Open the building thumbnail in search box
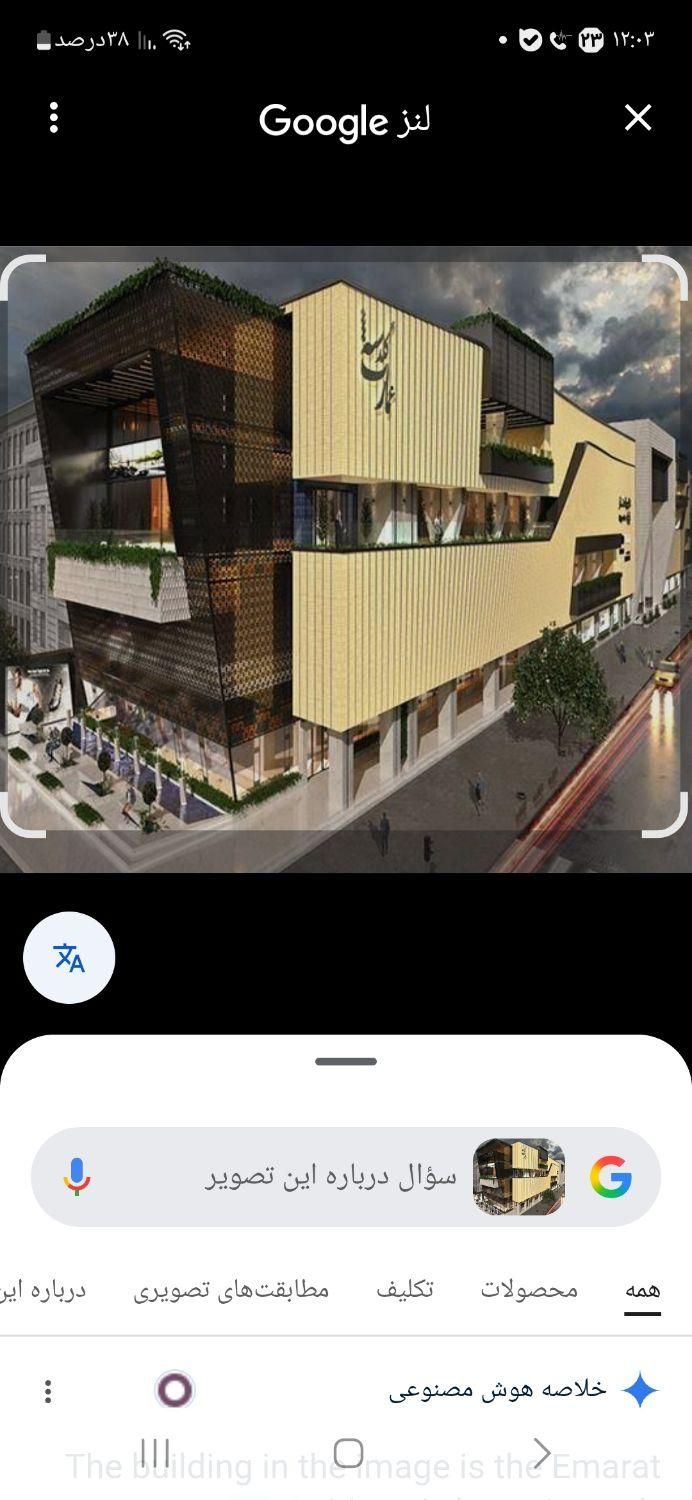 coord(518,1177)
